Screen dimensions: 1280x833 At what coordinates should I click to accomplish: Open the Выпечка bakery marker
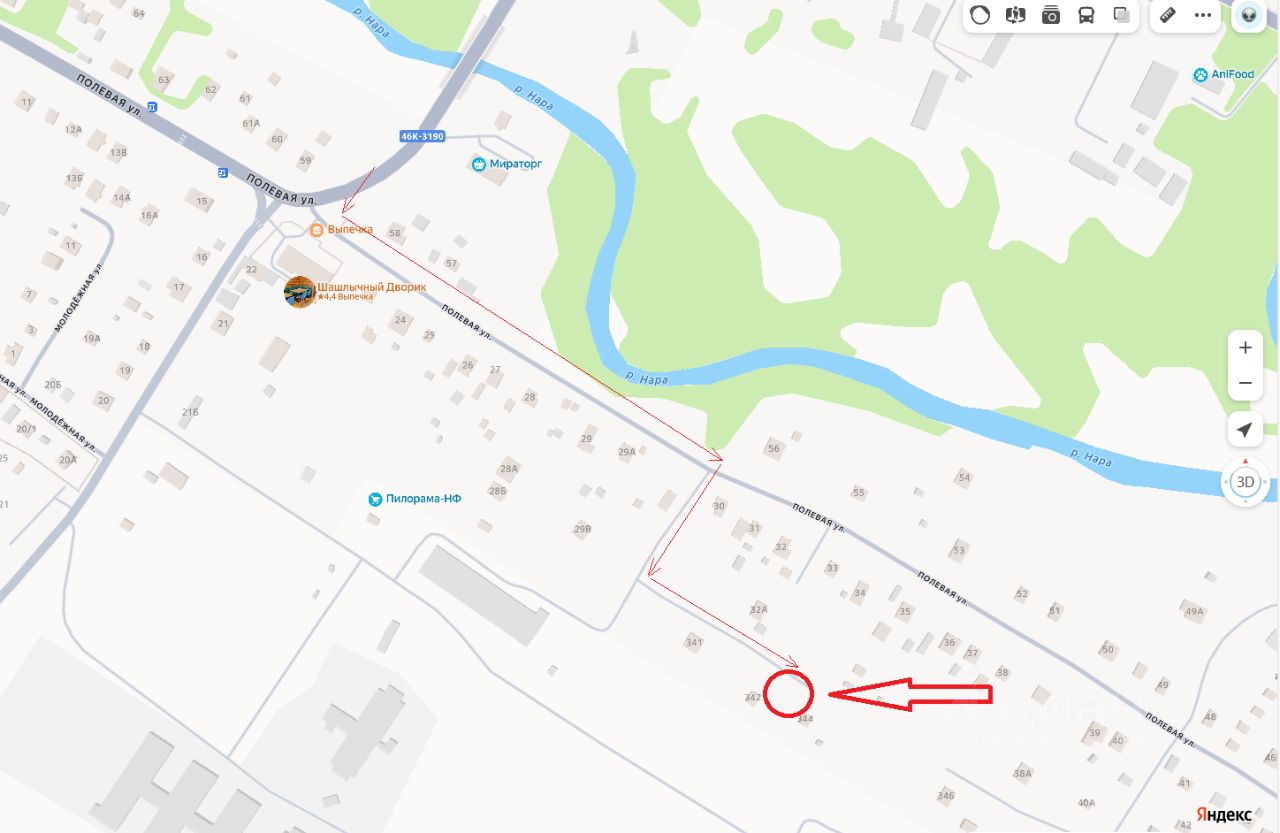(316, 229)
